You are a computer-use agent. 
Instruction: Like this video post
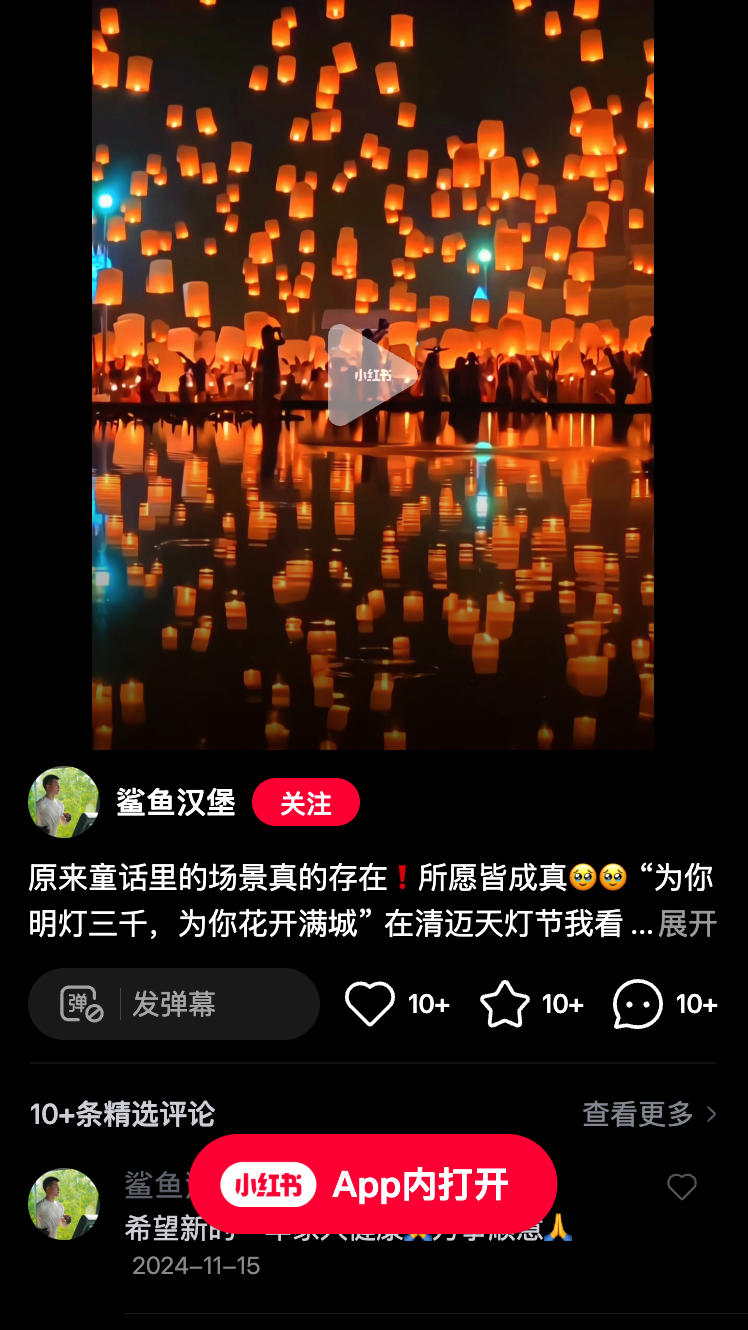click(x=370, y=1004)
